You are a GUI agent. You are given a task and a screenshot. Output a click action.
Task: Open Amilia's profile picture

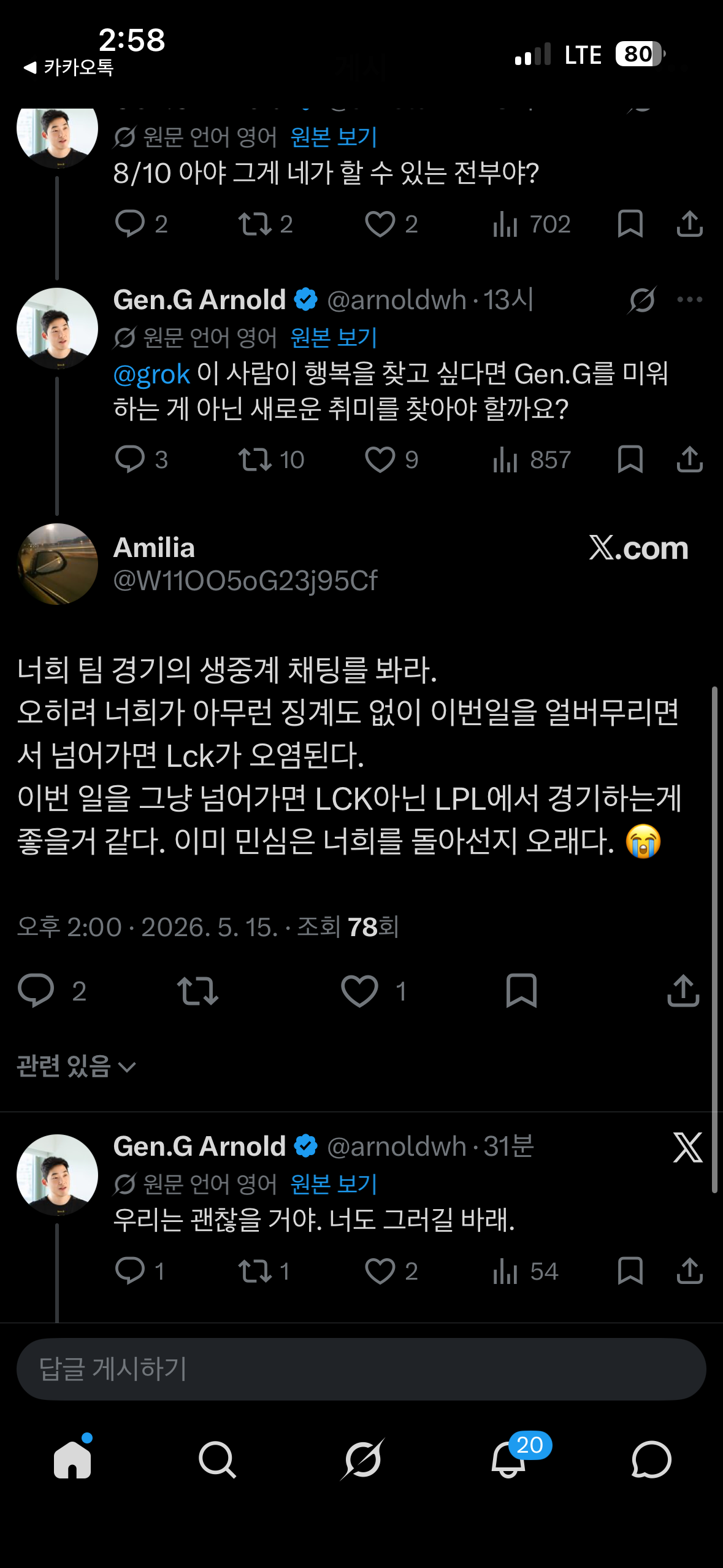pyautogui.click(x=57, y=563)
